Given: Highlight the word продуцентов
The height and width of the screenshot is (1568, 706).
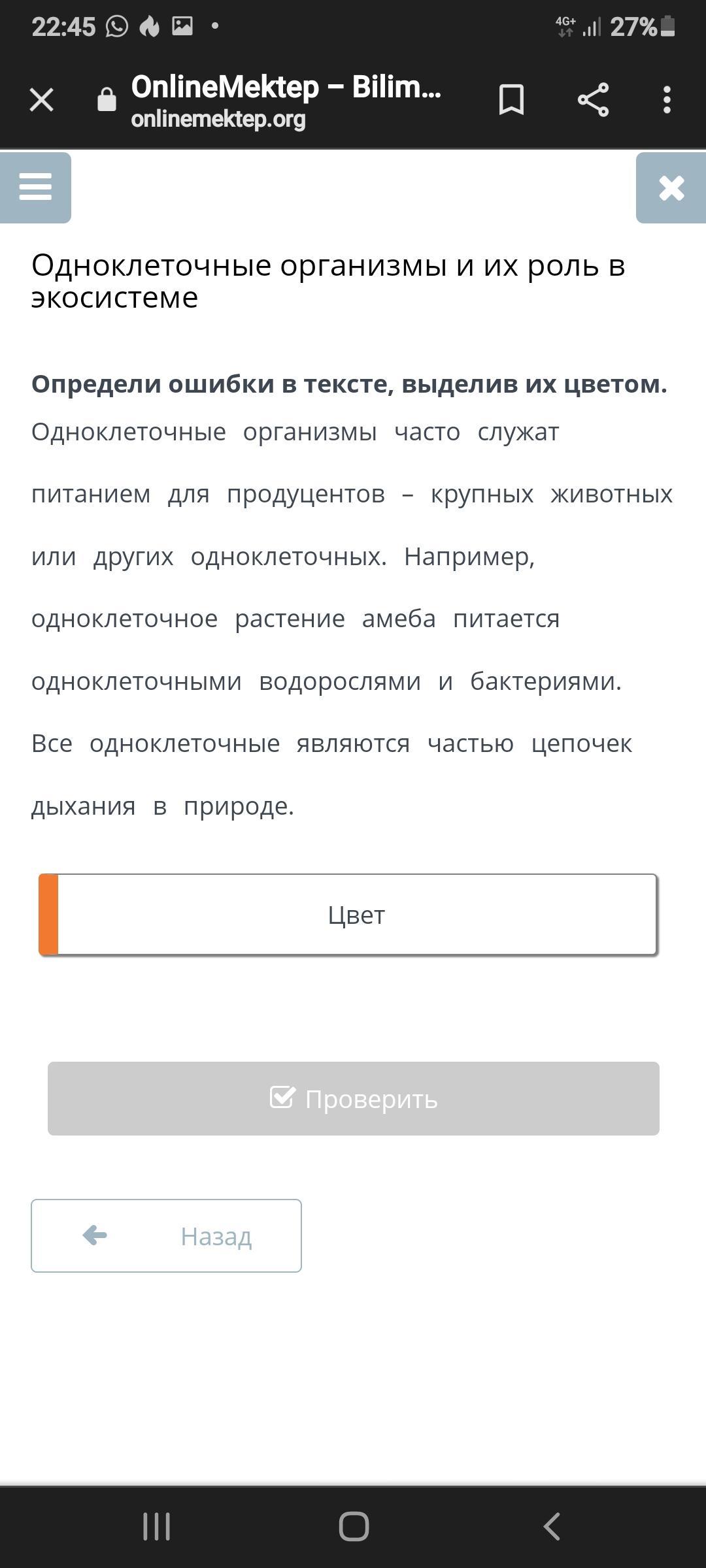Looking at the screenshot, I should tap(306, 495).
